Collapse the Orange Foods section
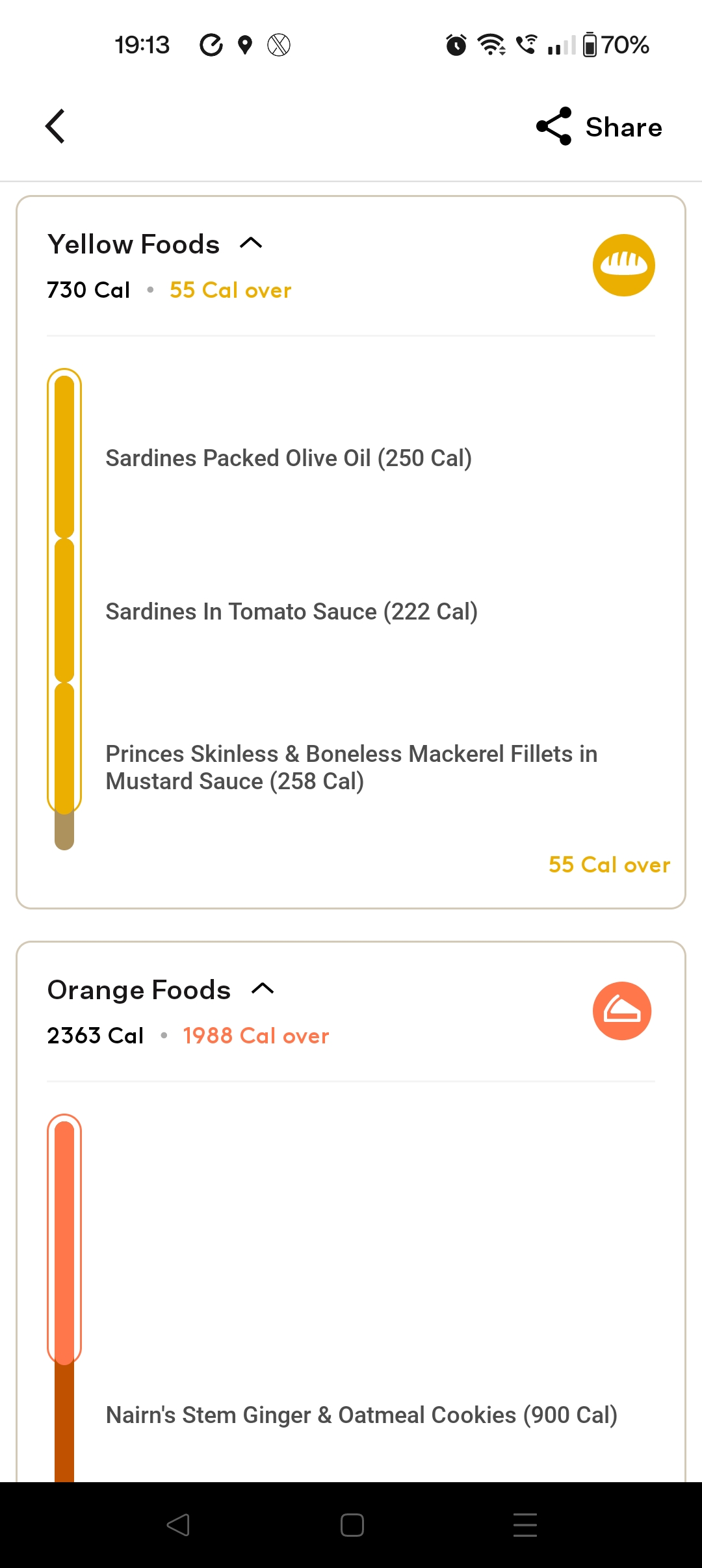 tap(263, 989)
